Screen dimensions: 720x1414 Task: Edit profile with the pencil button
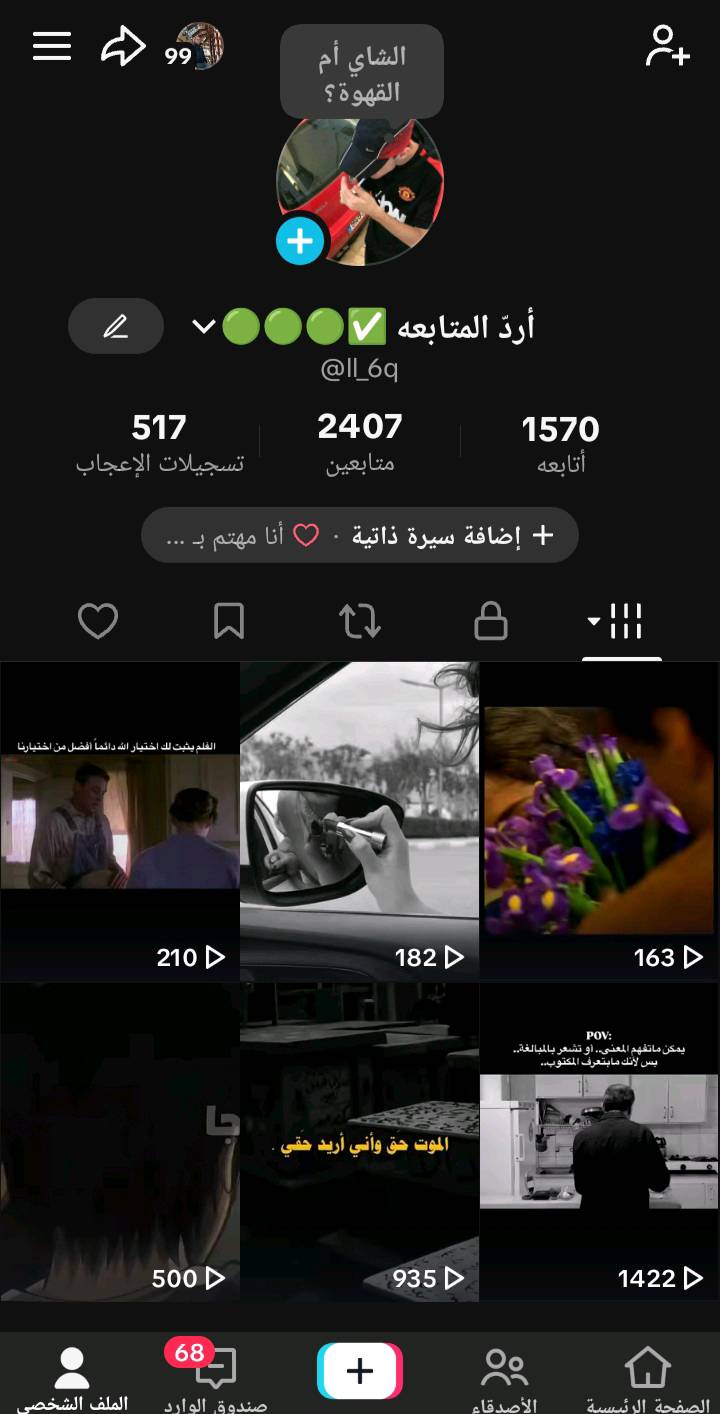(116, 326)
